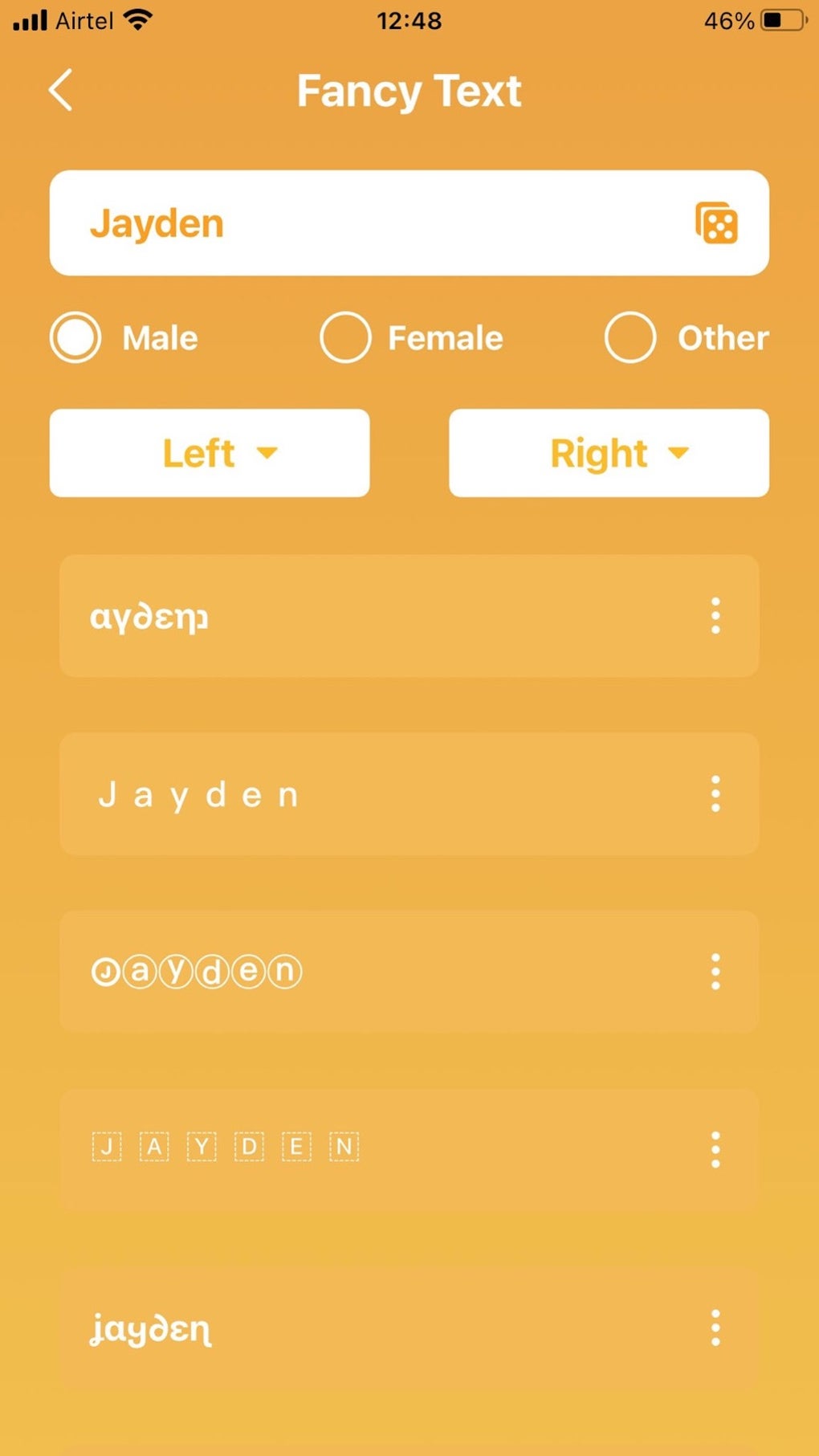Select the Female radio button
The height and width of the screenshot is (1456, 819).
pyautogui.click(x=345, y=338)
